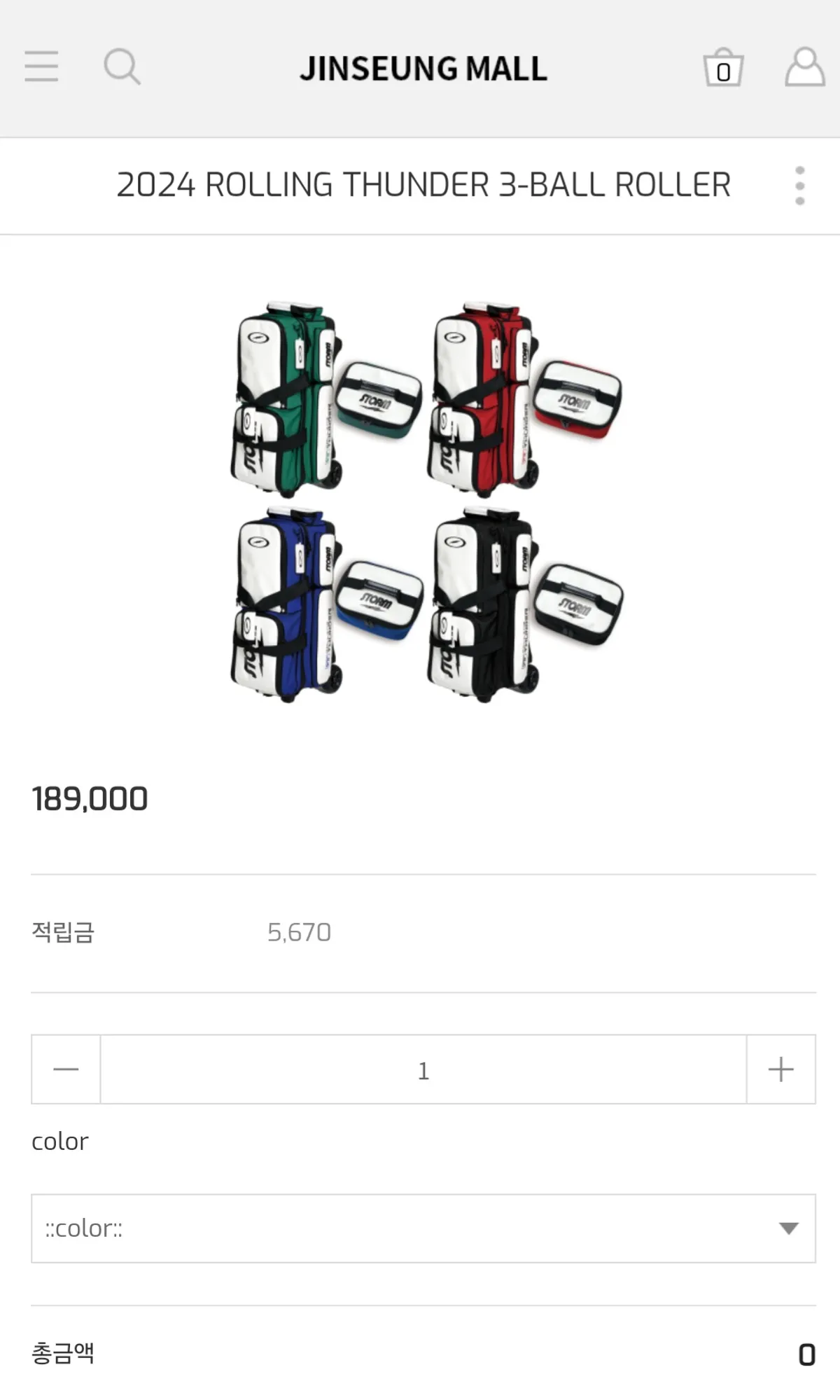840x1400 pixels.
Task: Open the three-dot options menu
Action: [x=799, y=185]
